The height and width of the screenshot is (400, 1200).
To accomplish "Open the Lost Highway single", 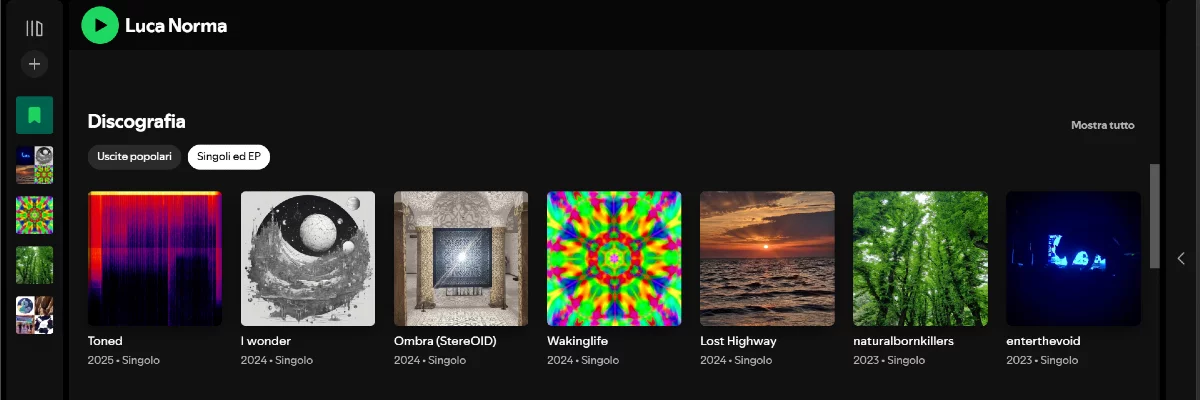I will [x=767, y=258].
